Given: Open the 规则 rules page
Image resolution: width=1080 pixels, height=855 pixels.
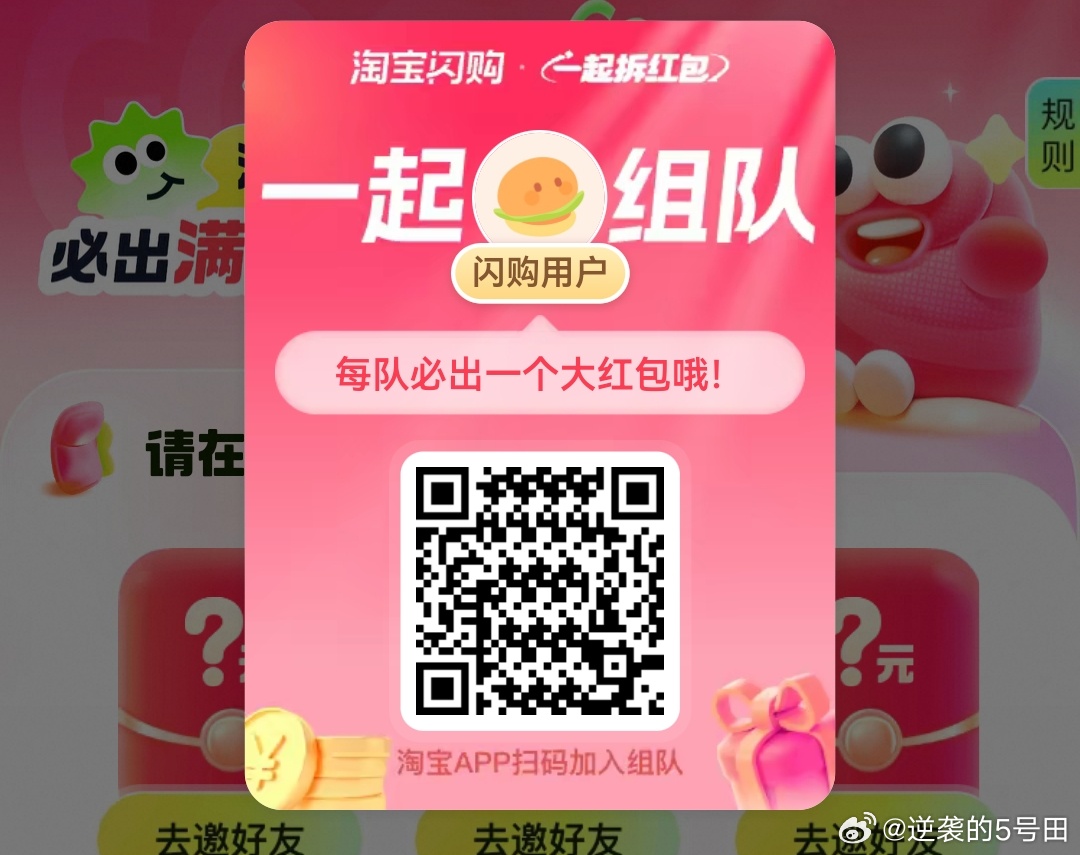Looking at the screenshot, I should point(1056,134).
